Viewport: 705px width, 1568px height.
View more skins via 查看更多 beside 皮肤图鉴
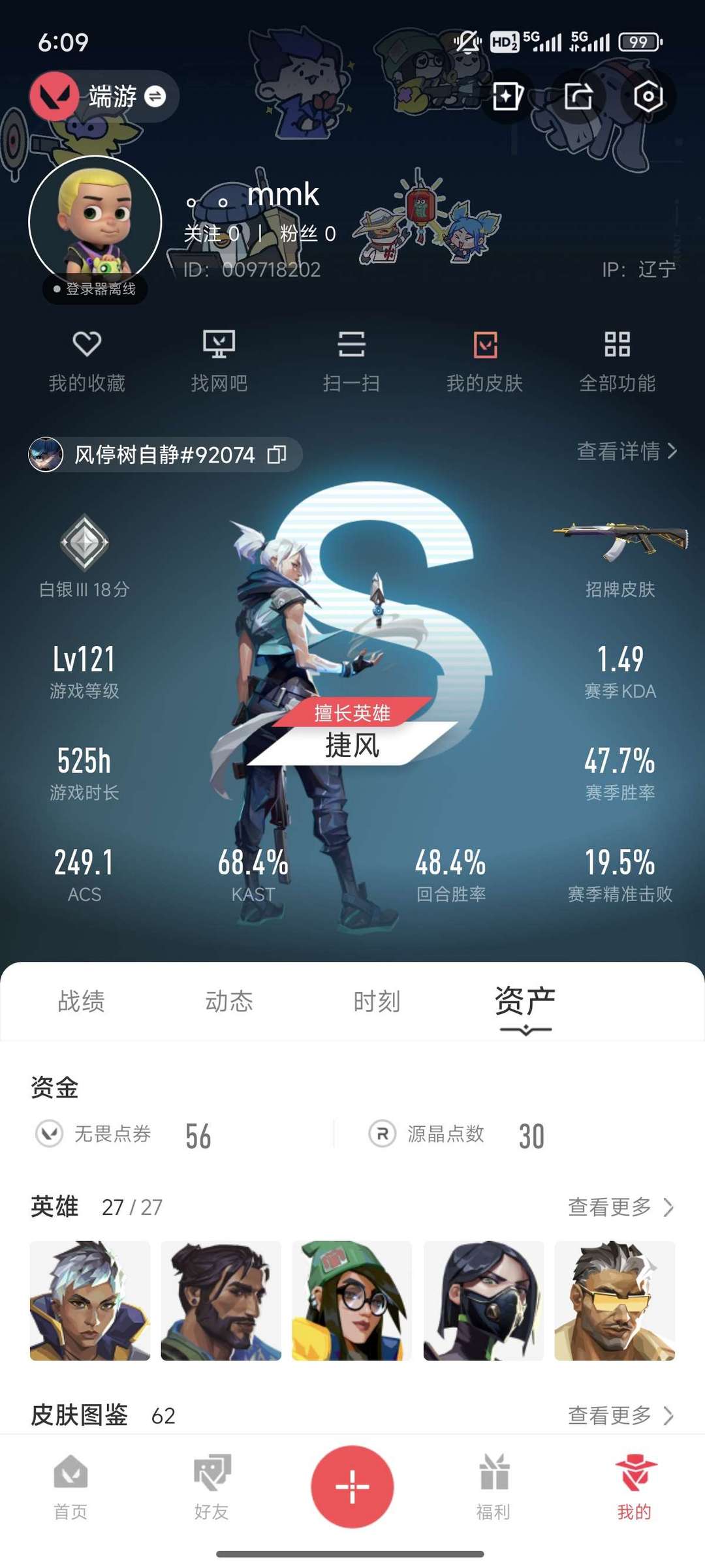[621, 1415]
